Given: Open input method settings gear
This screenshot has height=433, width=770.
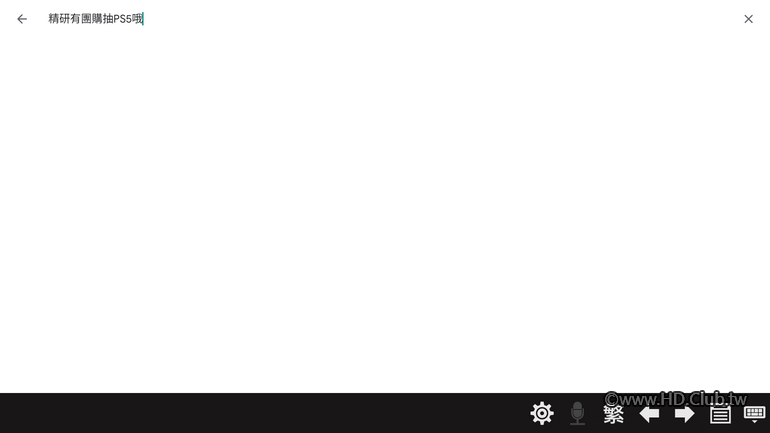Looking at the screenshot, I should tap(542, 413).
